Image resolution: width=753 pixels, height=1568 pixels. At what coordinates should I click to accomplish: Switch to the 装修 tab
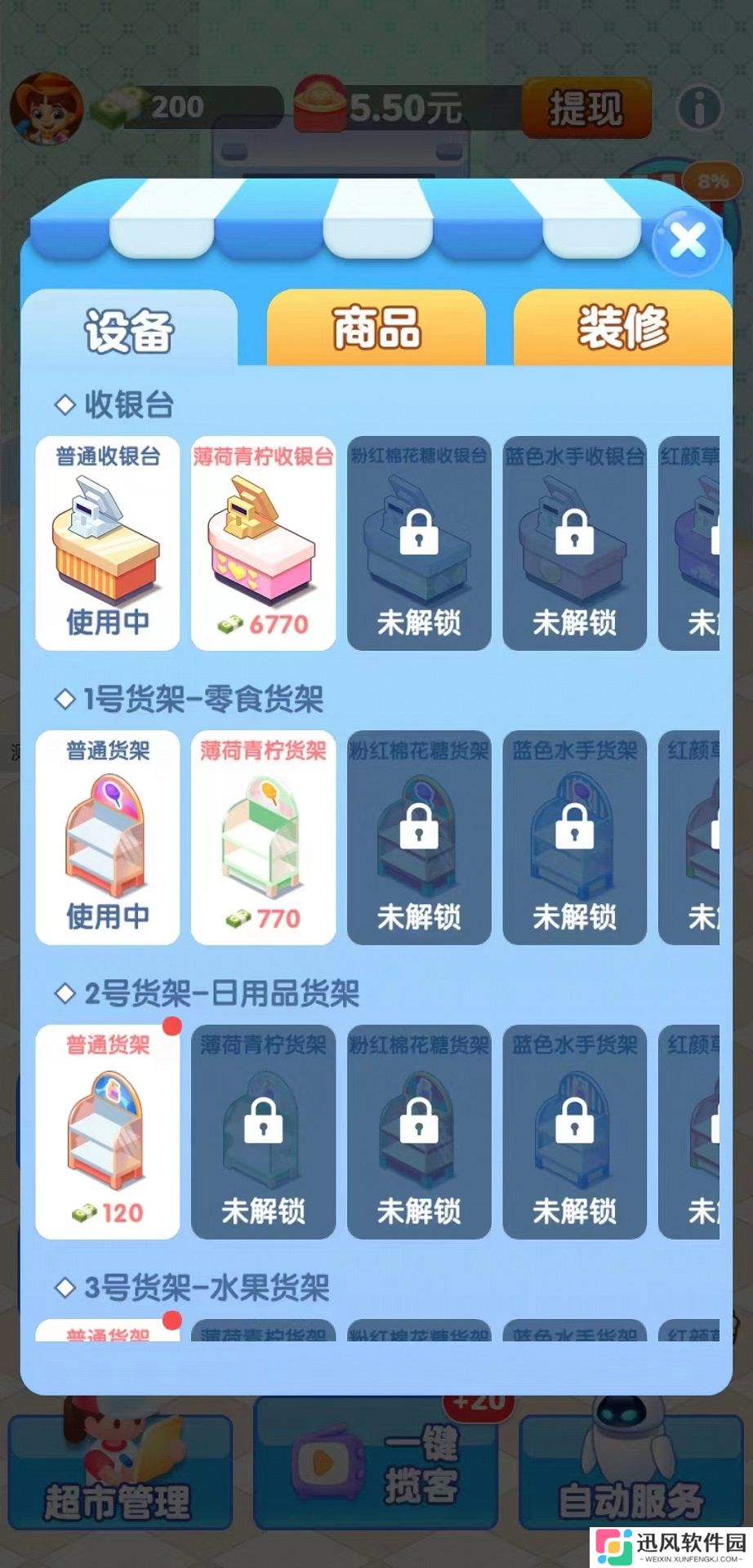pyautogui.click(x=622, y=328)
